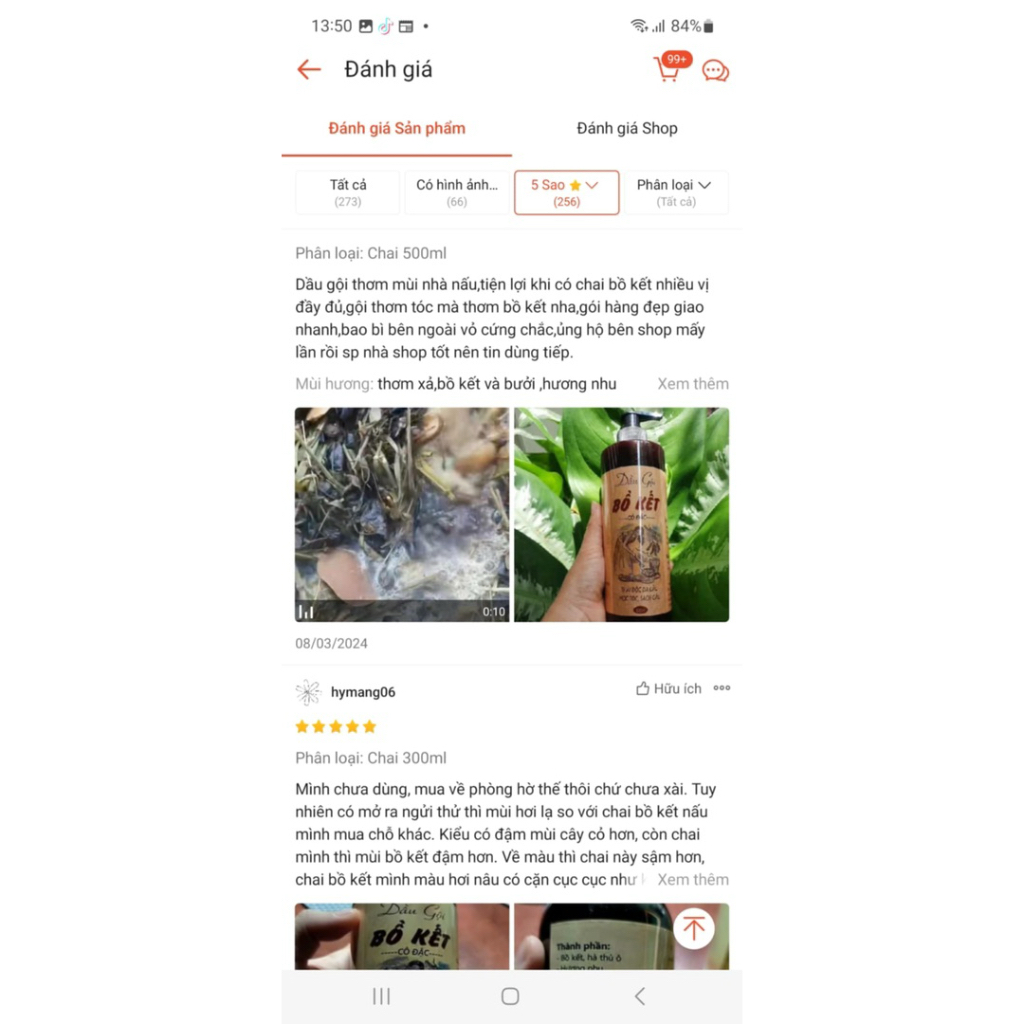Screen dimensions: 1024x1024
Task: Open the chat messages icon
Action: pyautogui.click(x=715, y=70)
